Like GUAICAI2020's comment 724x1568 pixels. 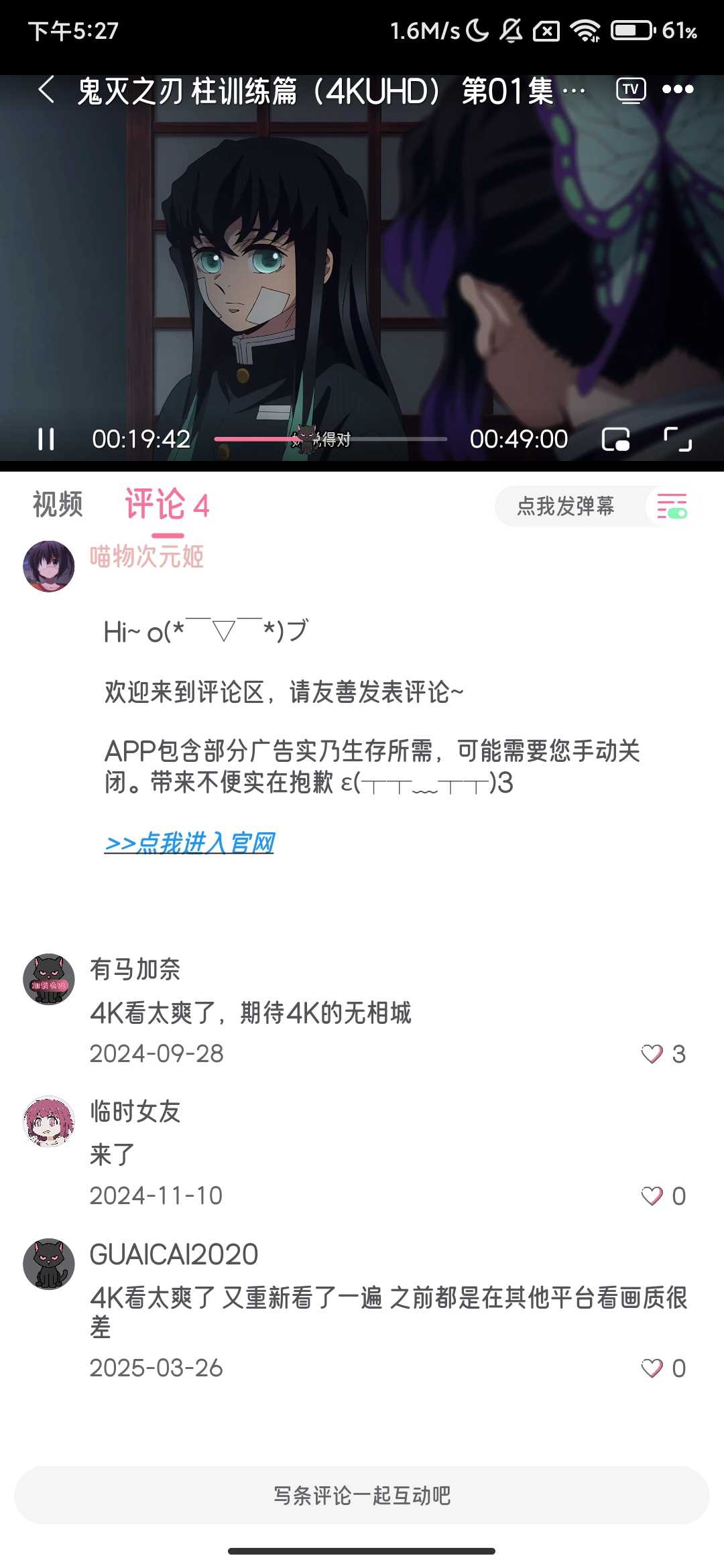pyautogui.click(x=652, y=1368)
